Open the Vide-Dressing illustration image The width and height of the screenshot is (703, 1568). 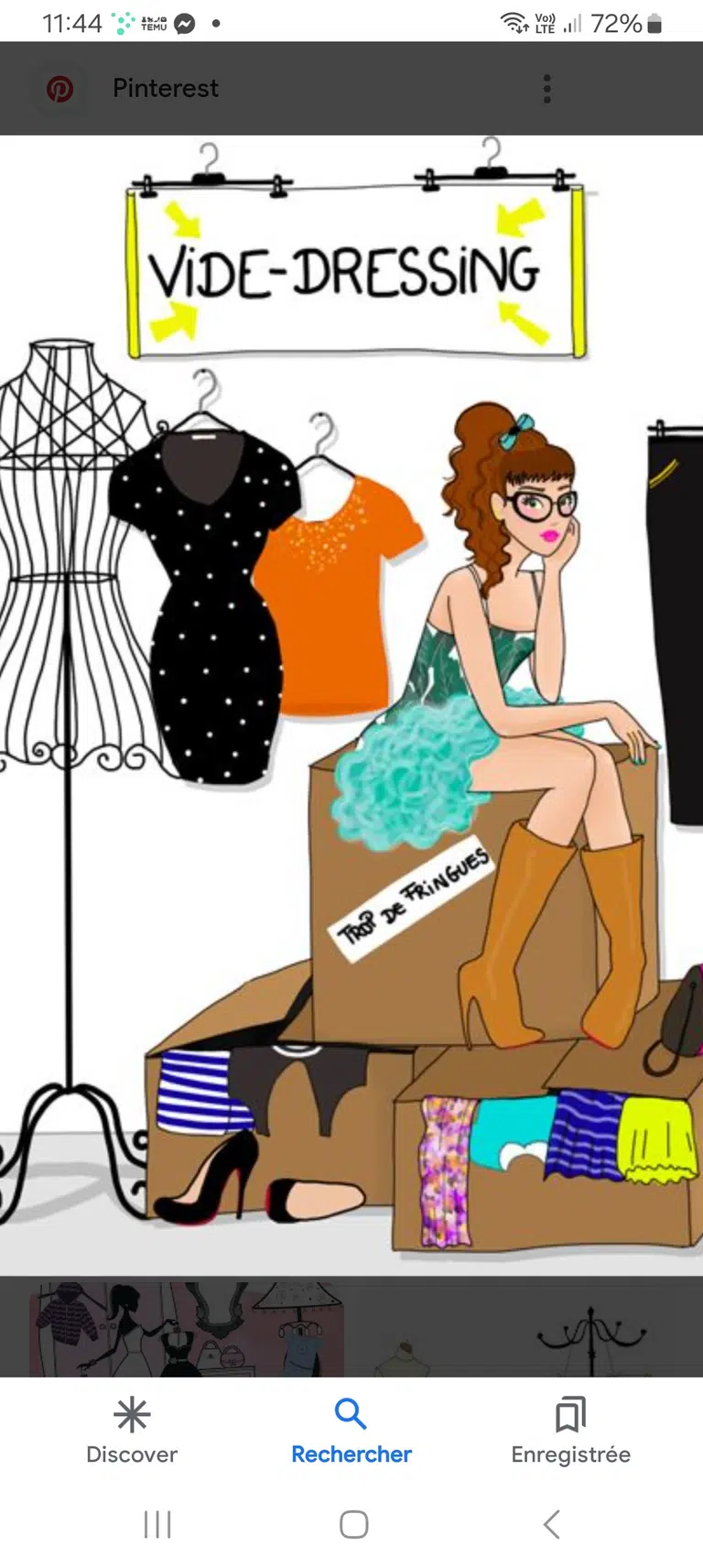pyautogui.click(x=351, y=705)
